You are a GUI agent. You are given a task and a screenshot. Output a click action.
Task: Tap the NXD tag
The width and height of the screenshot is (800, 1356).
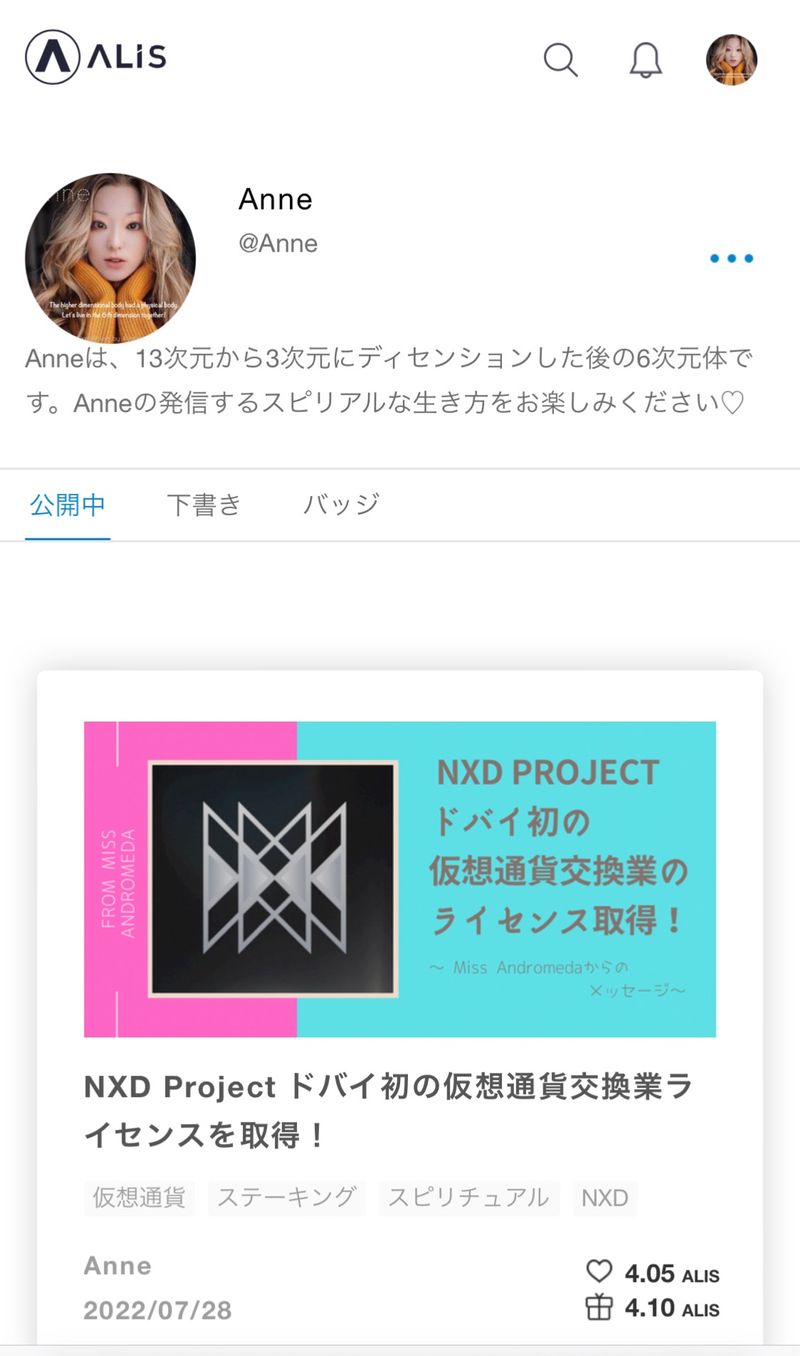coord(605,1197)
